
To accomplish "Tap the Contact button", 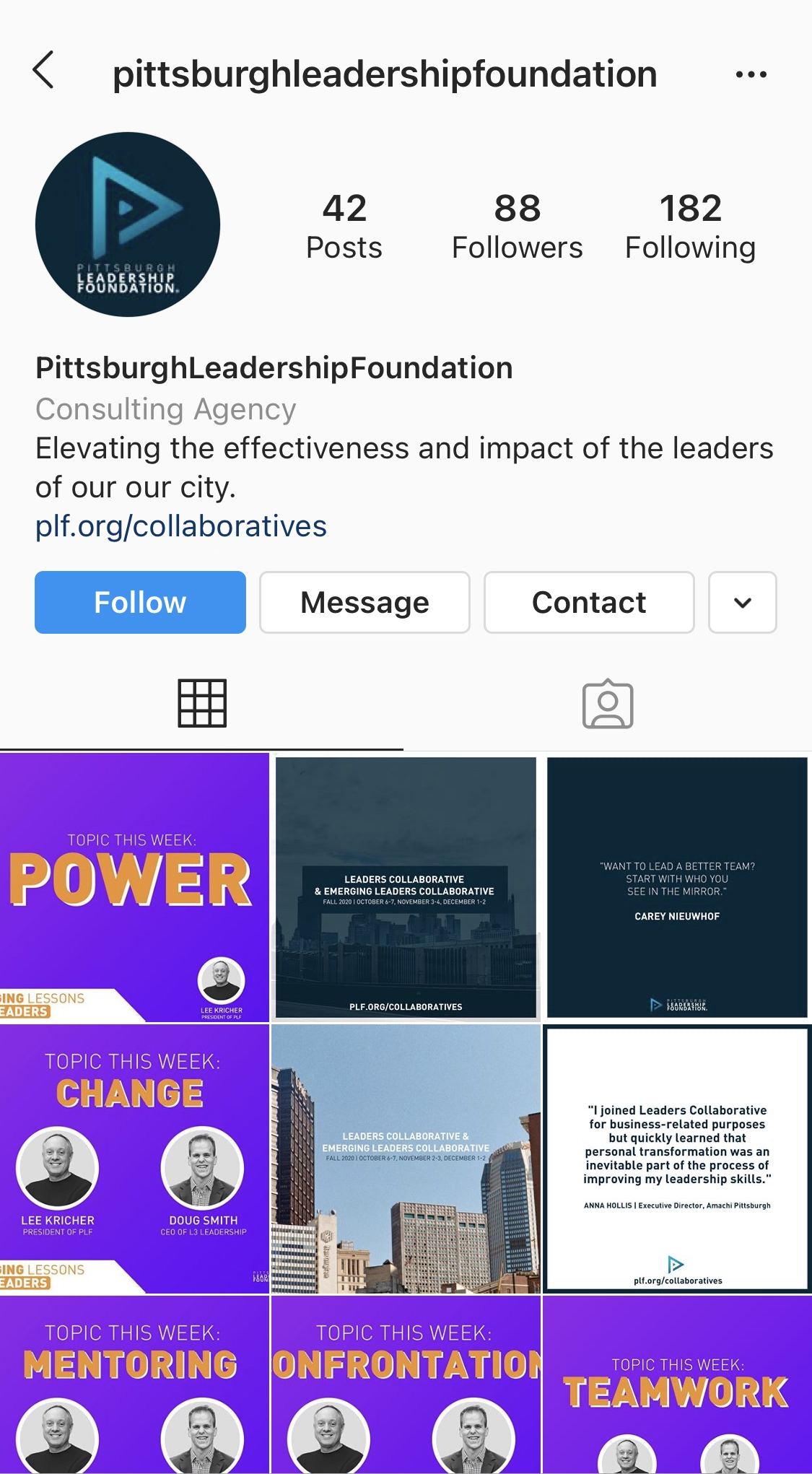I will (x=589, y=602).
